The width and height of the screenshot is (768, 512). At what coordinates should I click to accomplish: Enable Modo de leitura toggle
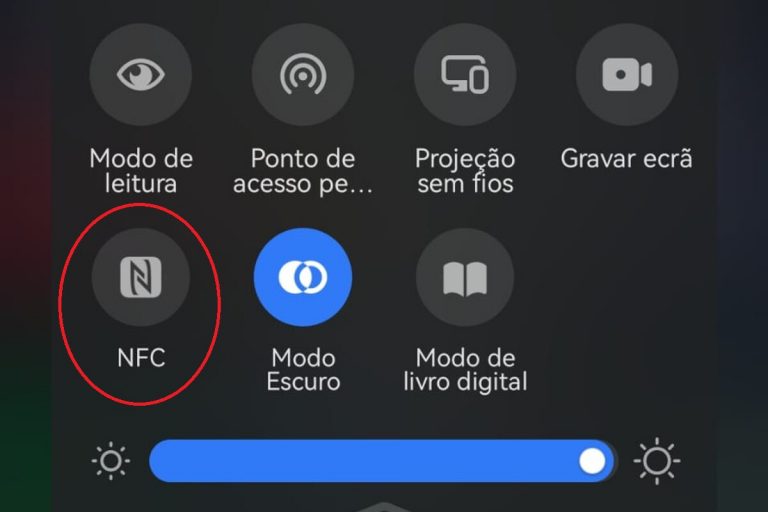[141, 75]
